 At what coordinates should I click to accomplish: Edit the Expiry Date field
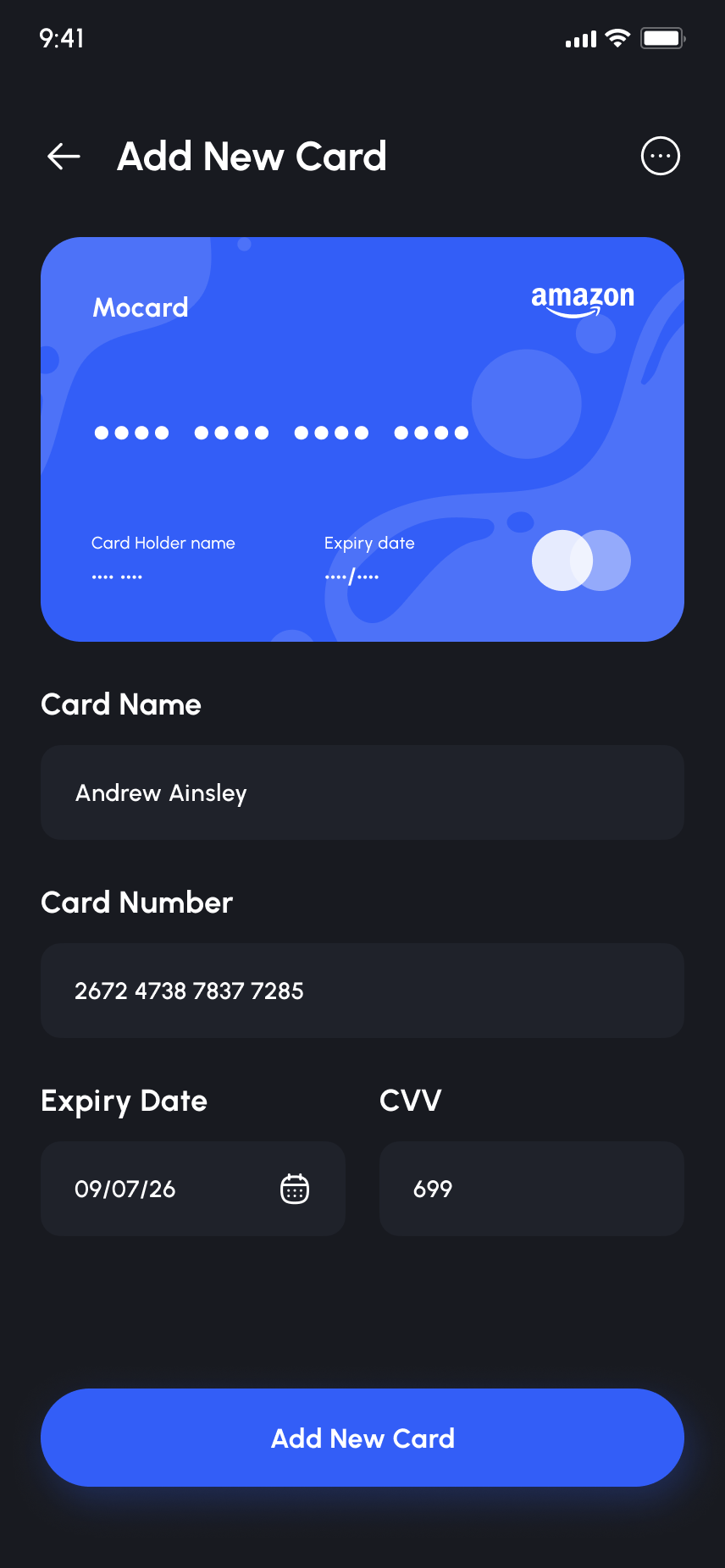161,1189
